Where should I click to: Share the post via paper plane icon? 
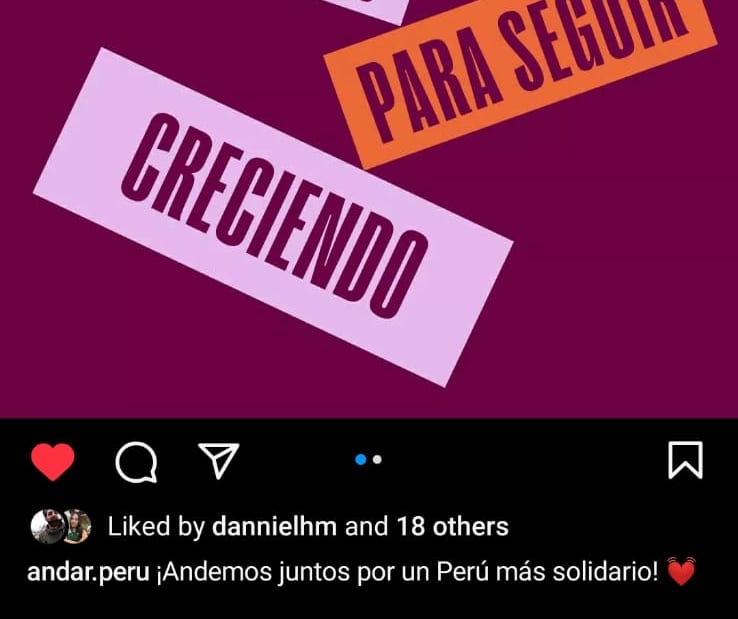[218, 460]
